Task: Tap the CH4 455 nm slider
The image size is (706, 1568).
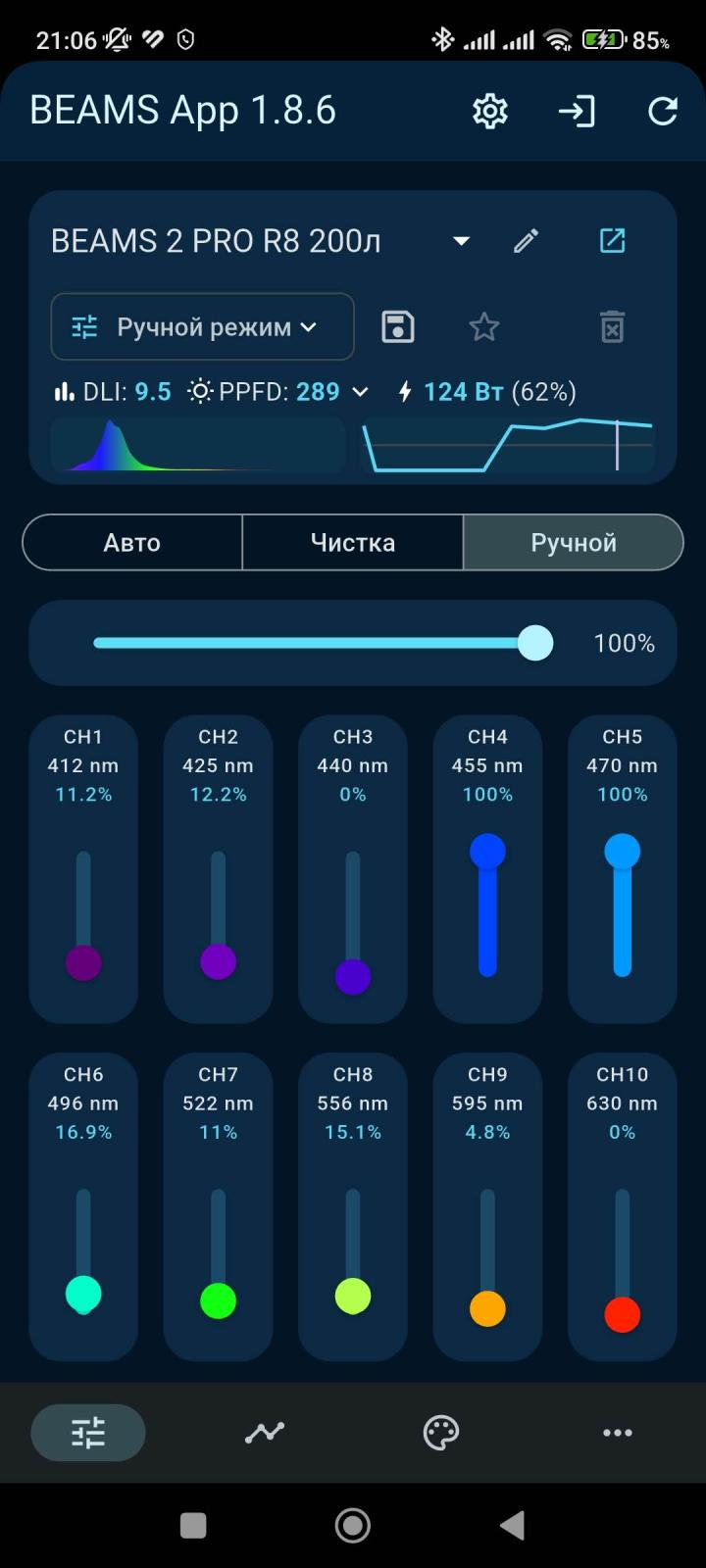Action: 487,906
